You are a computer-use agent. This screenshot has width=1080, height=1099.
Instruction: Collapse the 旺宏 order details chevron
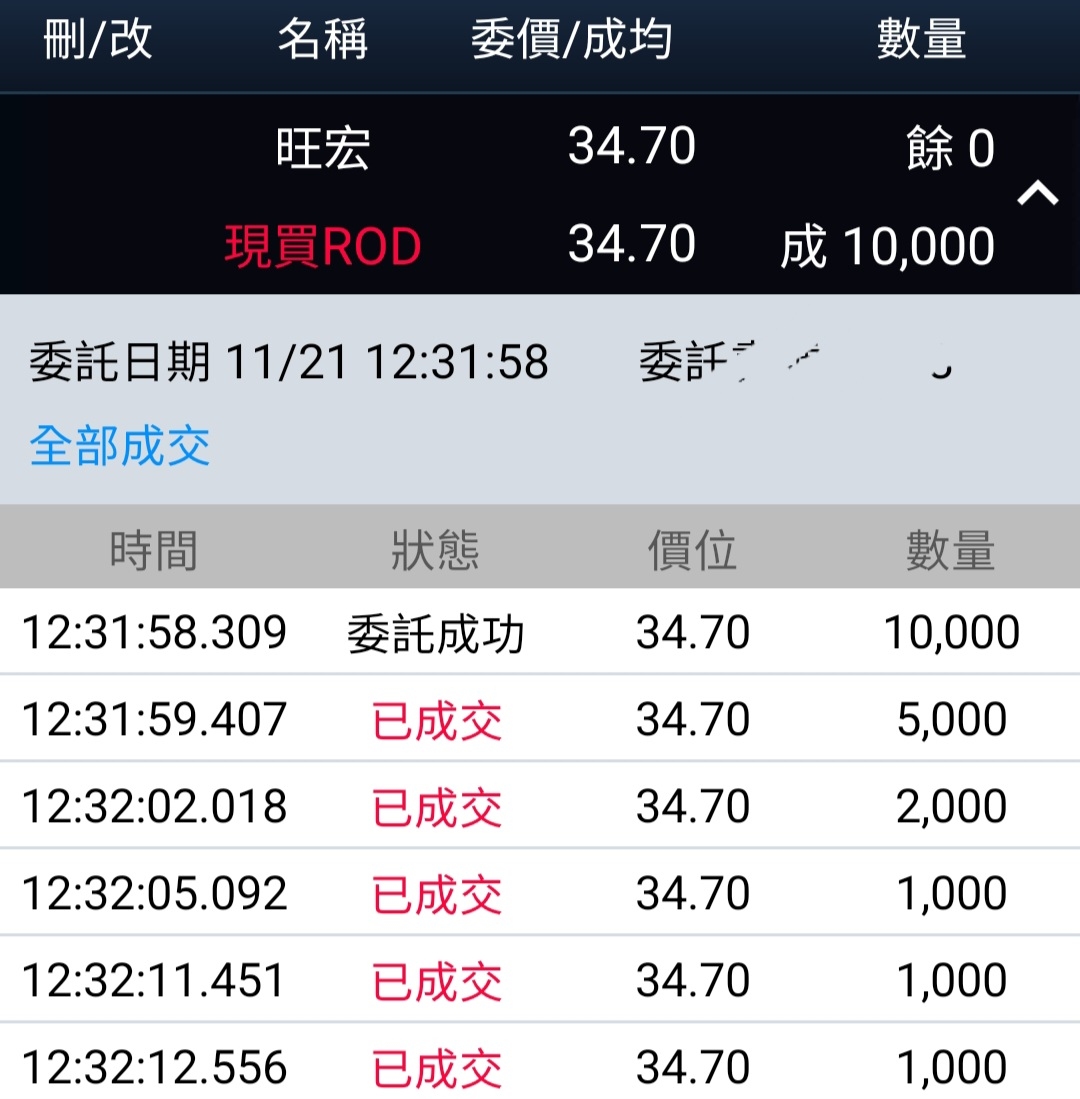[x=1037, y=194]
